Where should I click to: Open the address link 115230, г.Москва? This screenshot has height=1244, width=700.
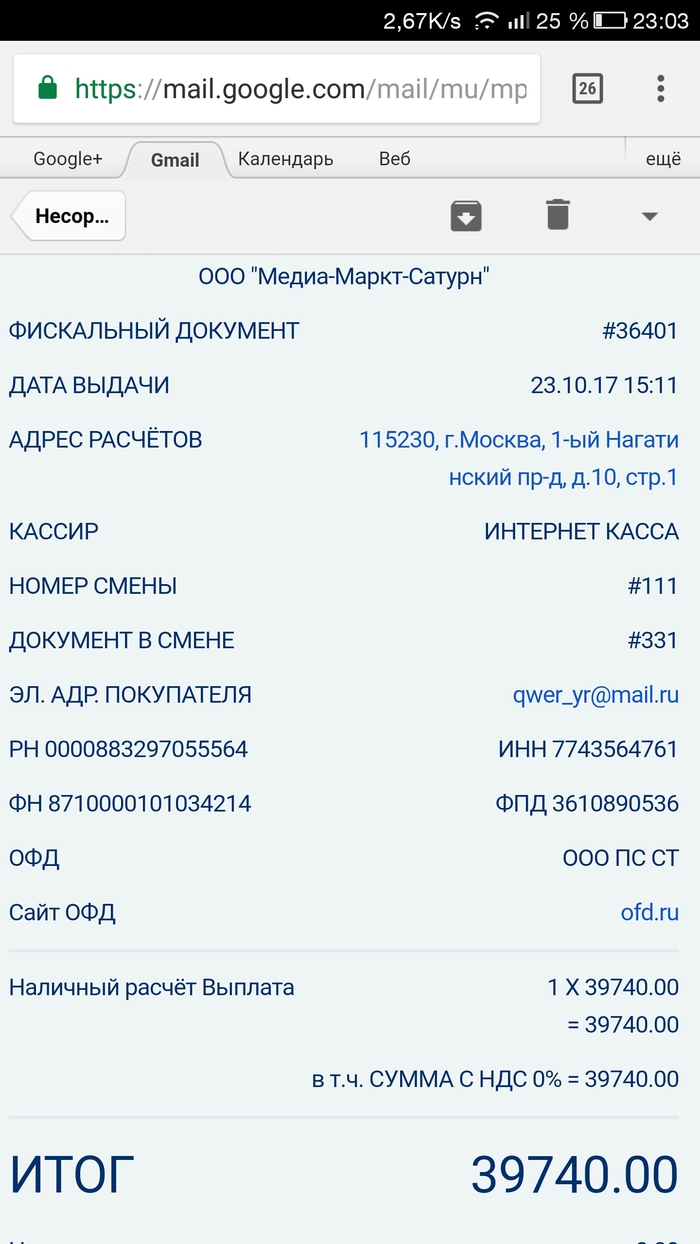pos(518,440)
